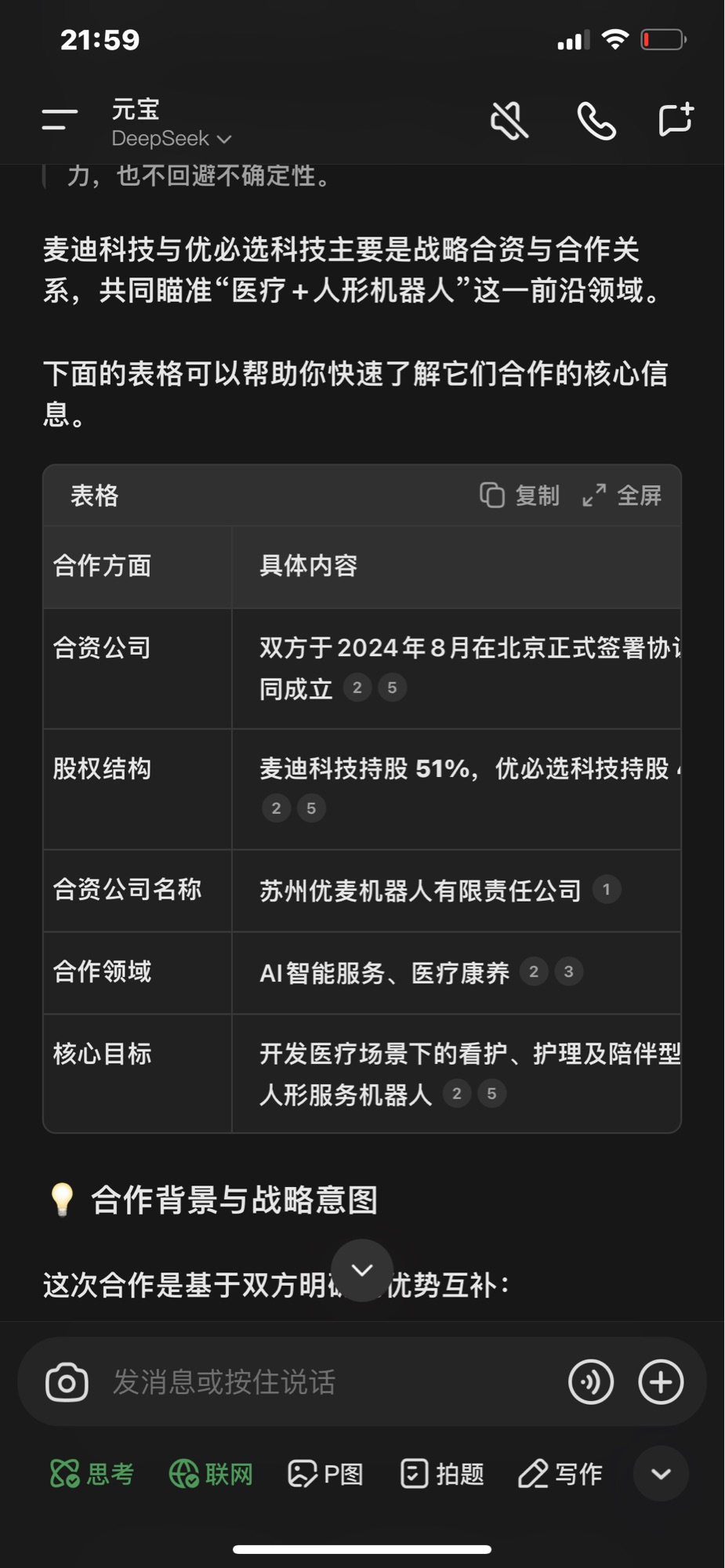The height and width of the screenshot is (1568, 725).
Task: Collapse the bottom tool shortcuts row
Action: coord(661,1474)
